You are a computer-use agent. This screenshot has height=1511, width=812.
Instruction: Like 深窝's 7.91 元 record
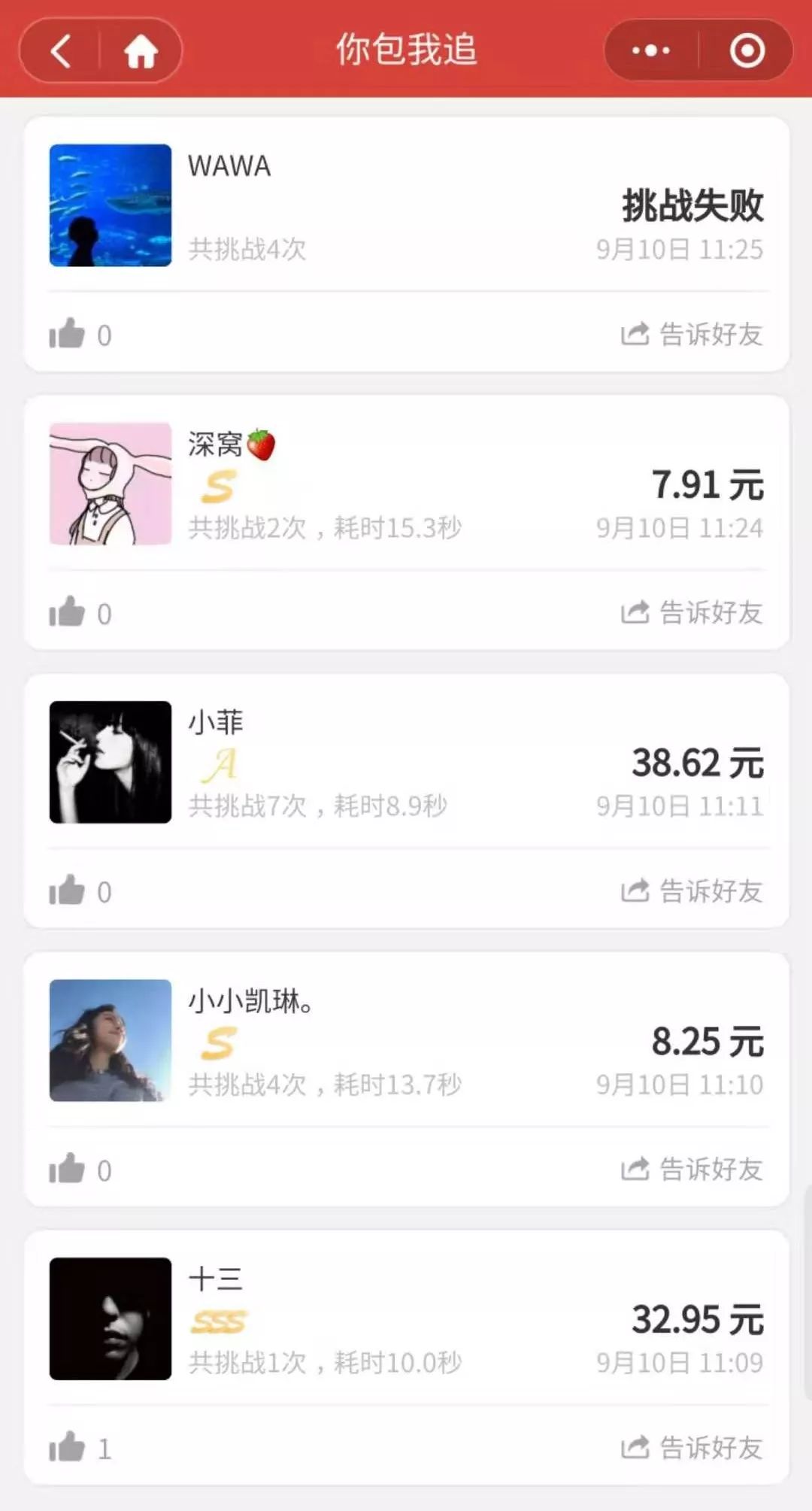click(x=68, y=612)
